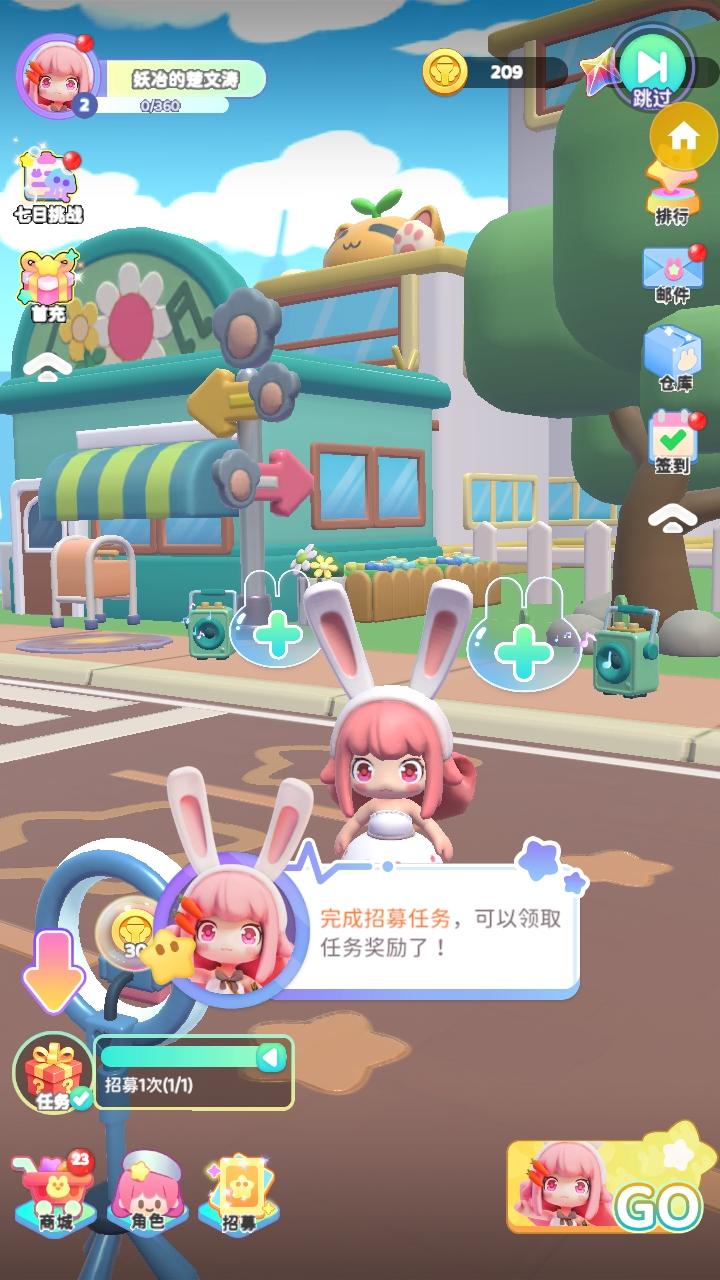Collapse the 招募1次 task panel
720x1280 pixels.
[270, 1058]
